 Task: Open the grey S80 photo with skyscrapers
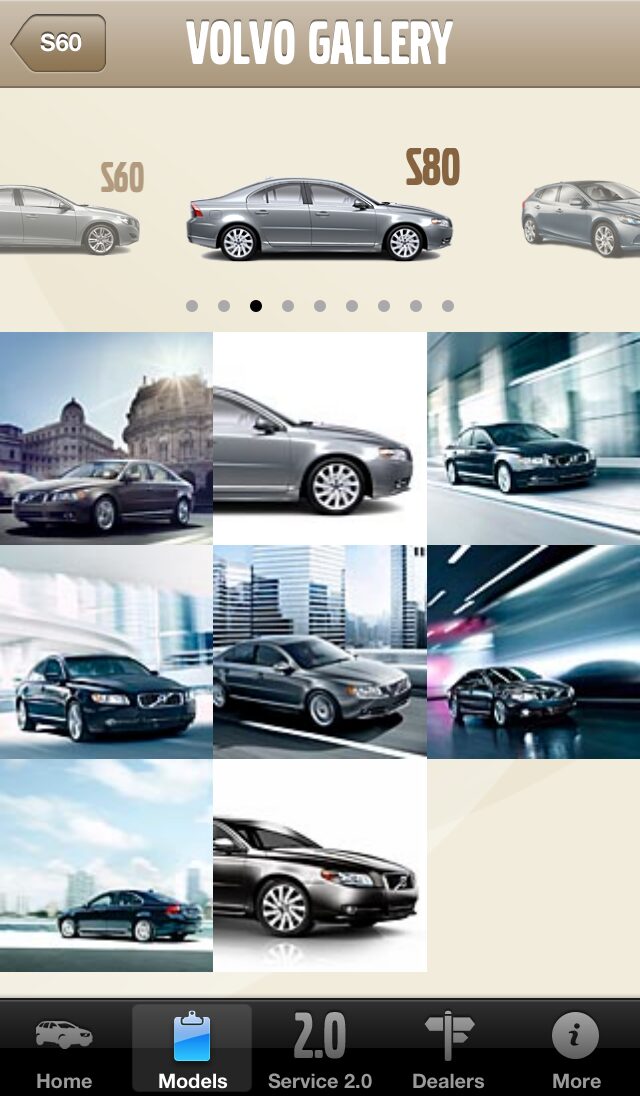click(320, 652)
